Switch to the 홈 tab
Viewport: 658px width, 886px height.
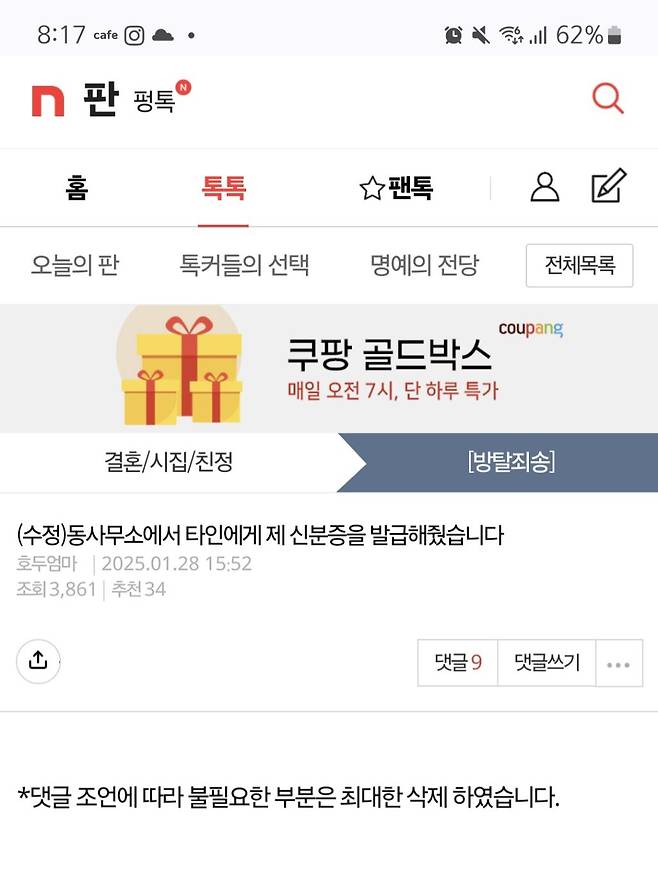click(76, 187)
